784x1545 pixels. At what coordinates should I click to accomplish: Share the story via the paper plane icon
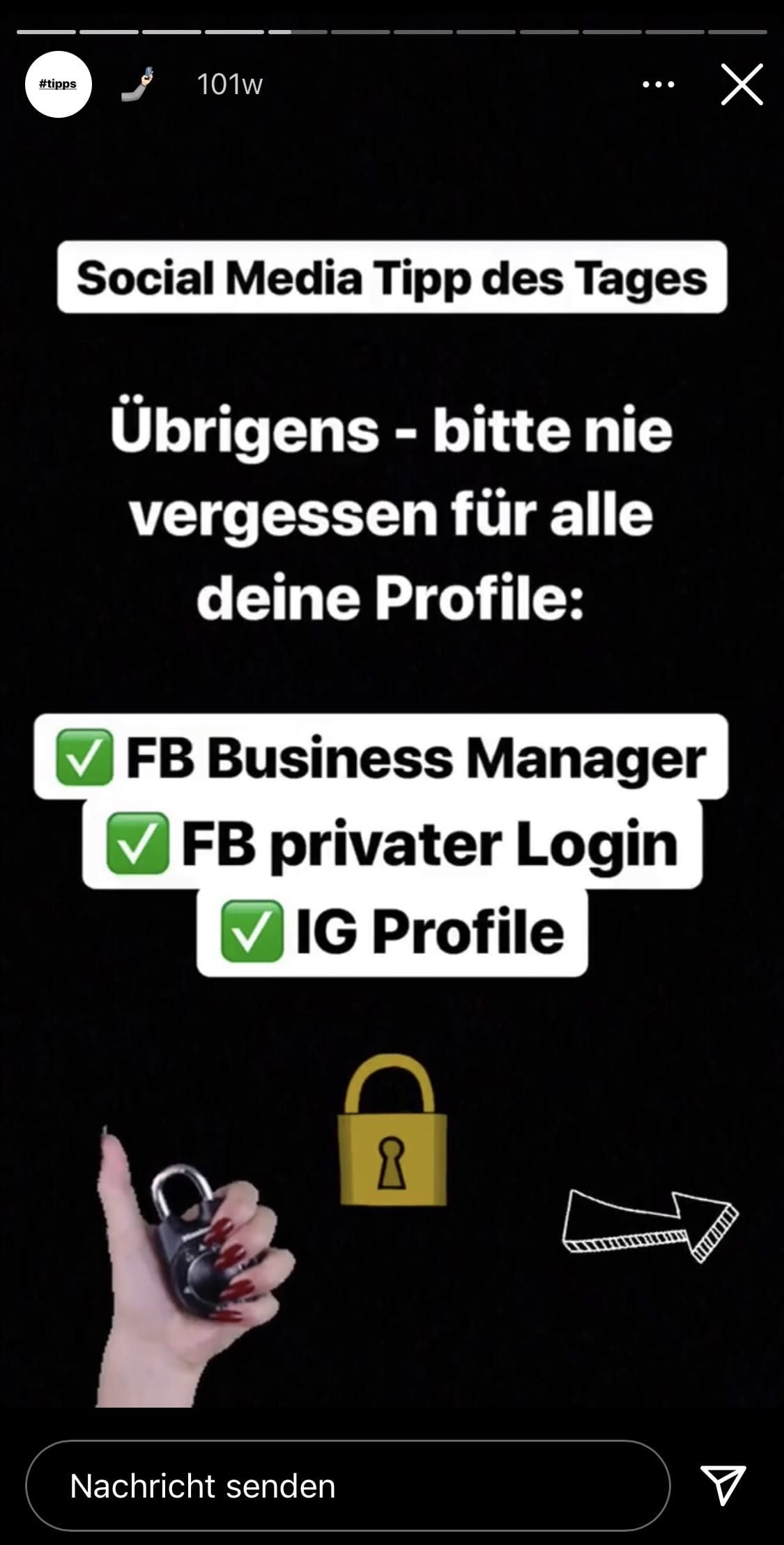coord(723,1484)
